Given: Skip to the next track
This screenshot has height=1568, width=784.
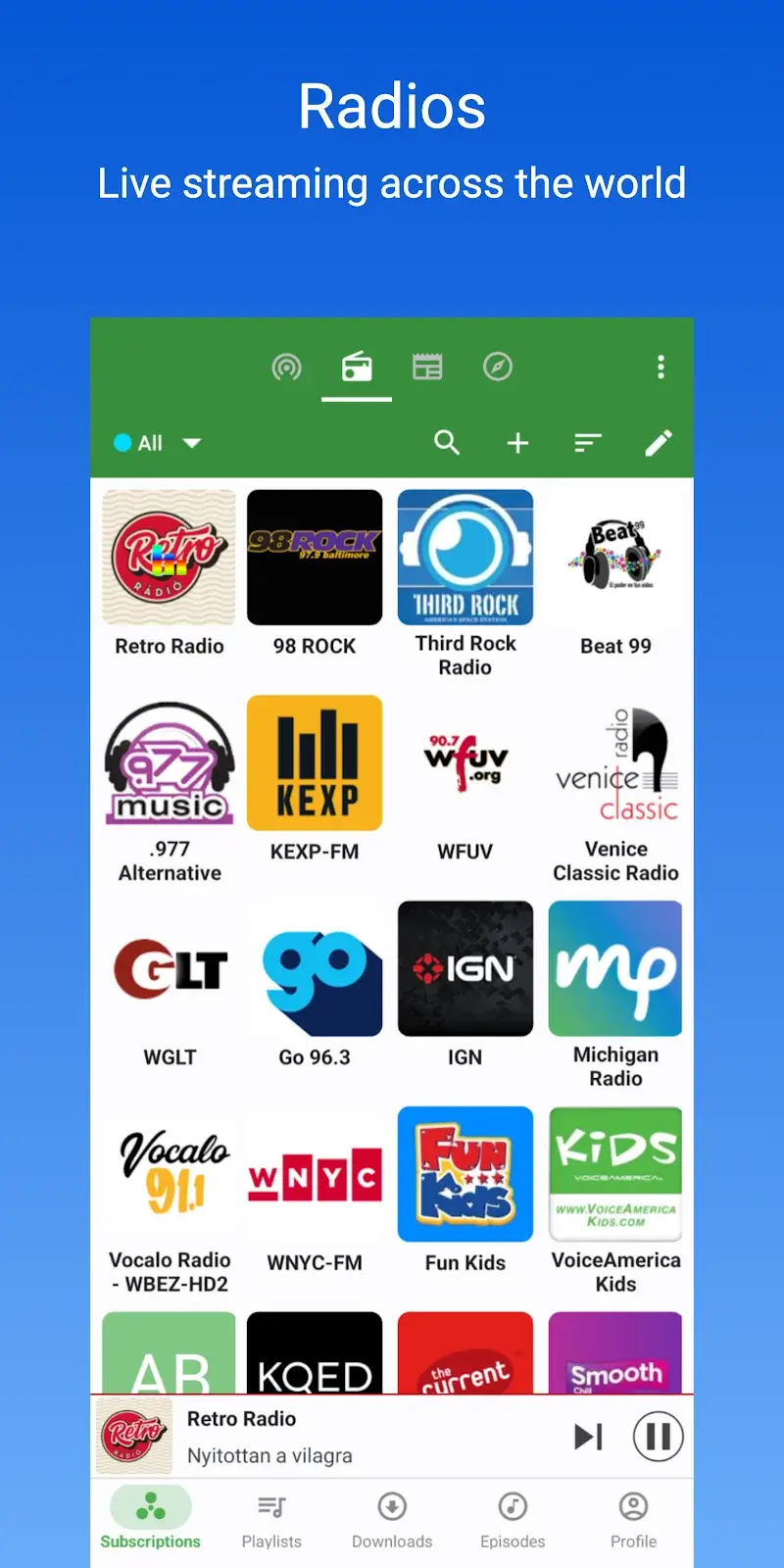Looking at the screenshot, I should click(588, 1436).
